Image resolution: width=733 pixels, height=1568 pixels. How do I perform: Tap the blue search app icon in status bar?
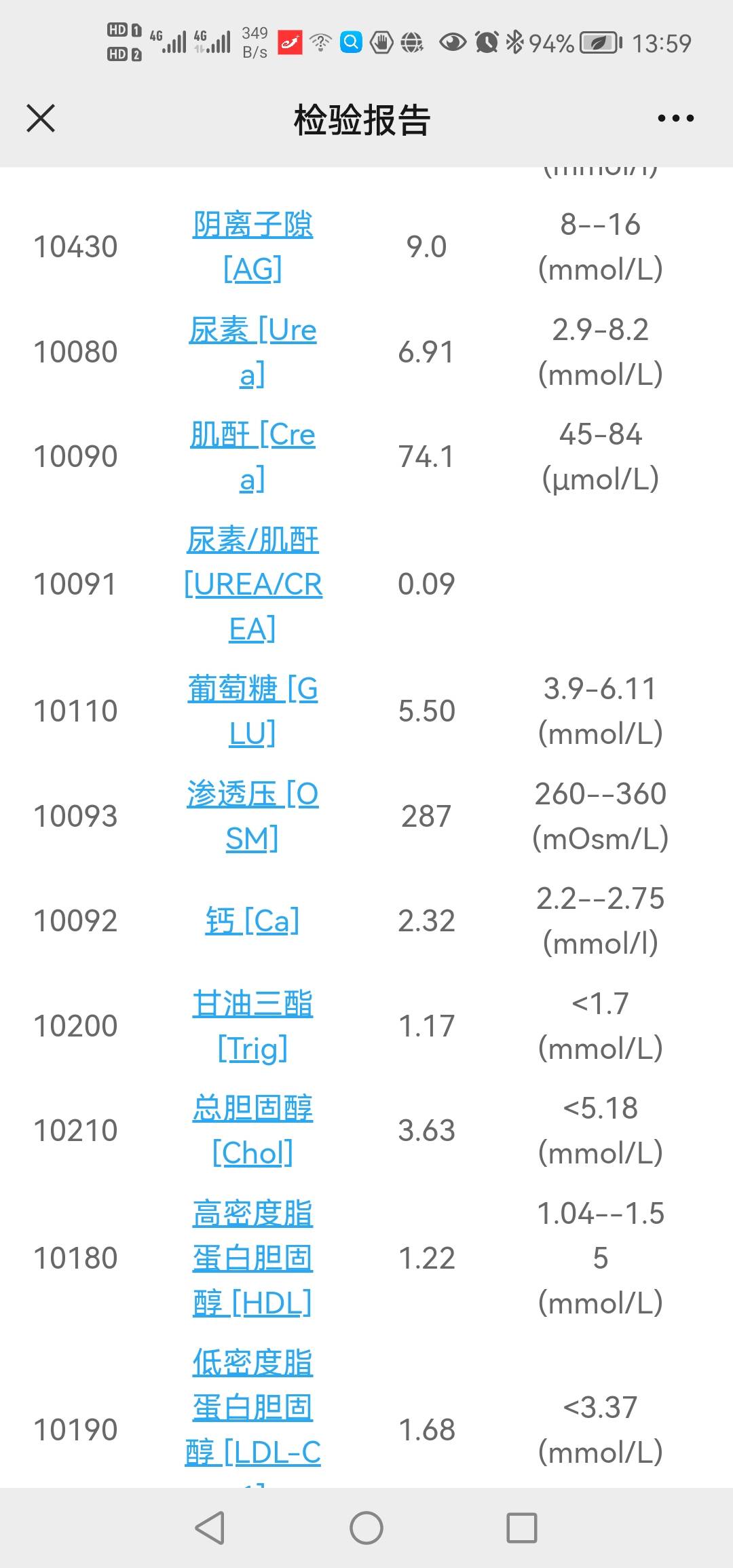(x=350, y=42)
